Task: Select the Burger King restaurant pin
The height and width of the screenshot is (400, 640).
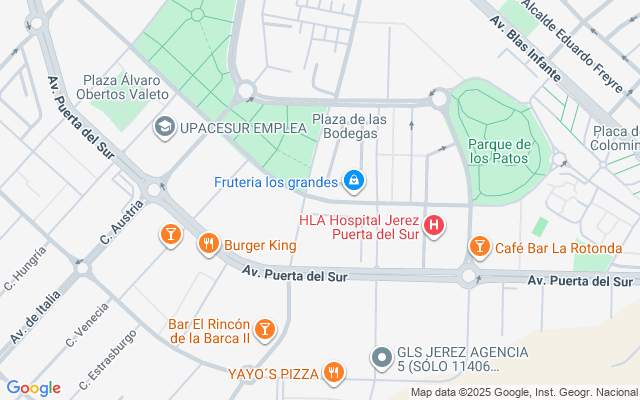Action: [x=209, y=244]
